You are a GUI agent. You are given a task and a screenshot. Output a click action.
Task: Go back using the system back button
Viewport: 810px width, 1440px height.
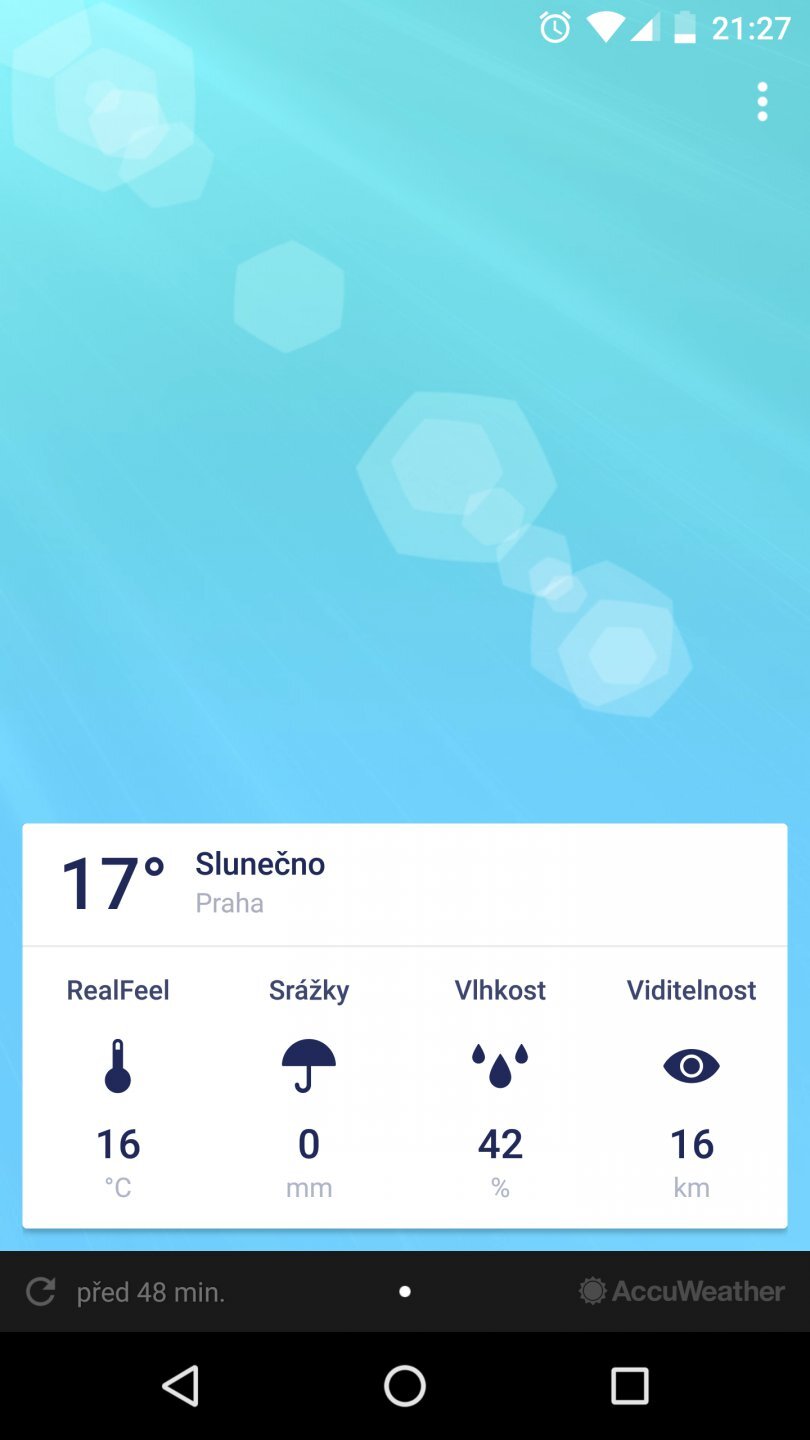181,1386
